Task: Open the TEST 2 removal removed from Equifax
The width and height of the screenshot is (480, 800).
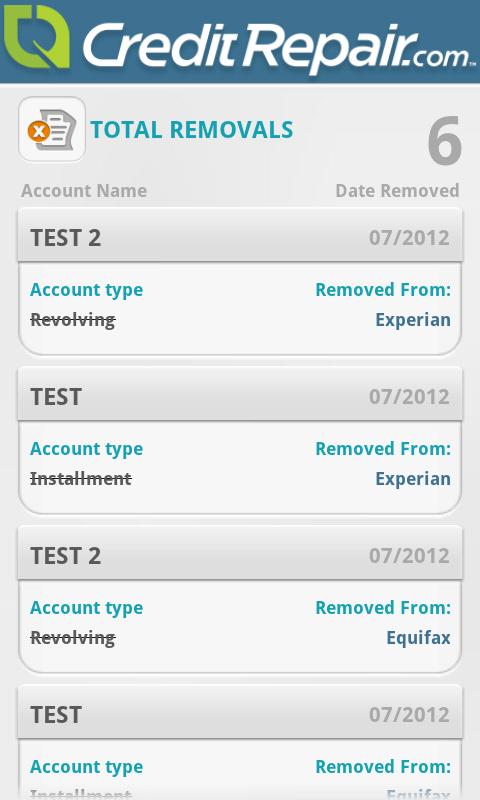Action: pyautogui.click(x=240, y=600)
